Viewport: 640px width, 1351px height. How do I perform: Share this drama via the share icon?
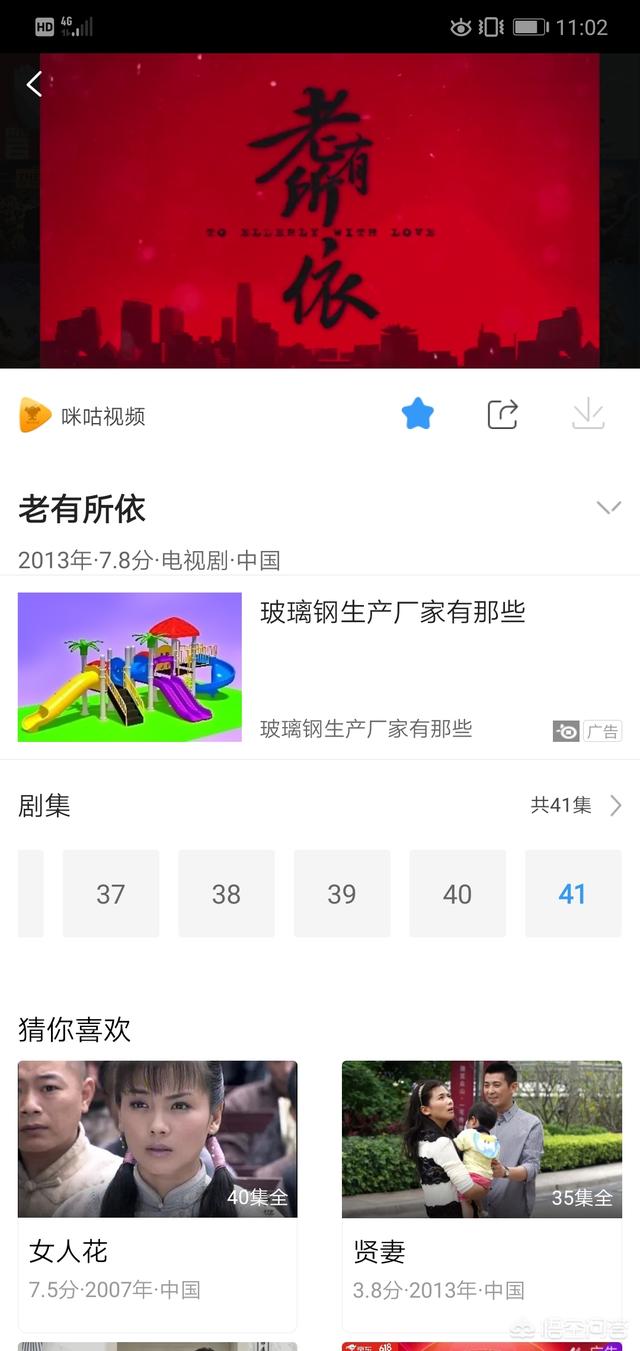[x=502, y=414]
